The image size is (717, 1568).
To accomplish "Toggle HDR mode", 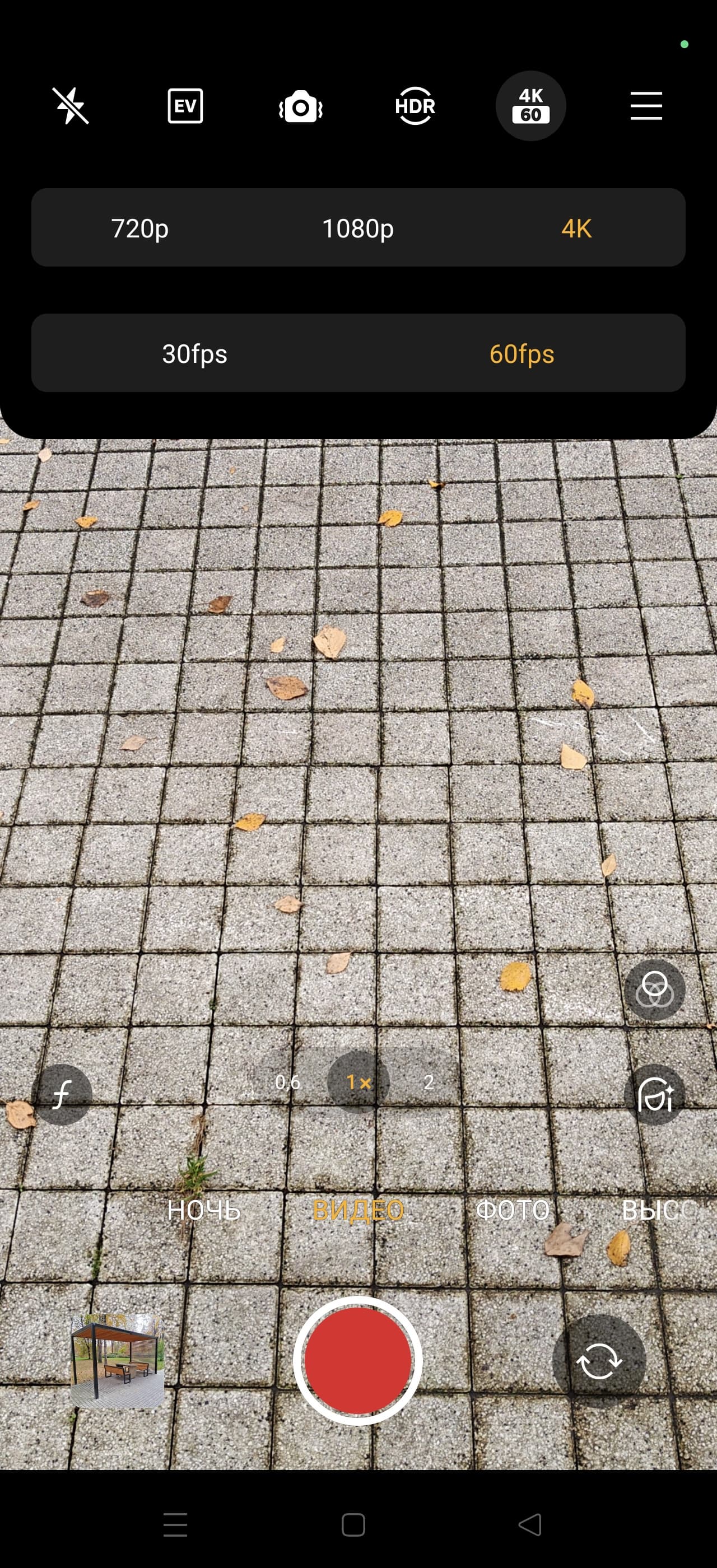I will tap(415, 106).
